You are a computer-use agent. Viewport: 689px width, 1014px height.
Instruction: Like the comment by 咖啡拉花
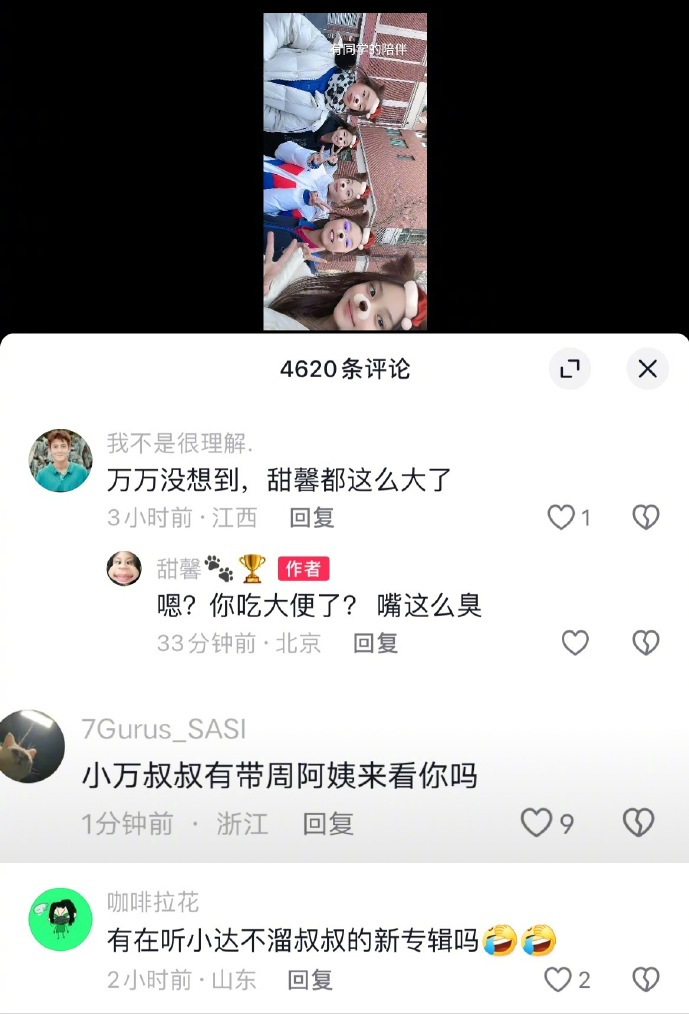point(558,979)
